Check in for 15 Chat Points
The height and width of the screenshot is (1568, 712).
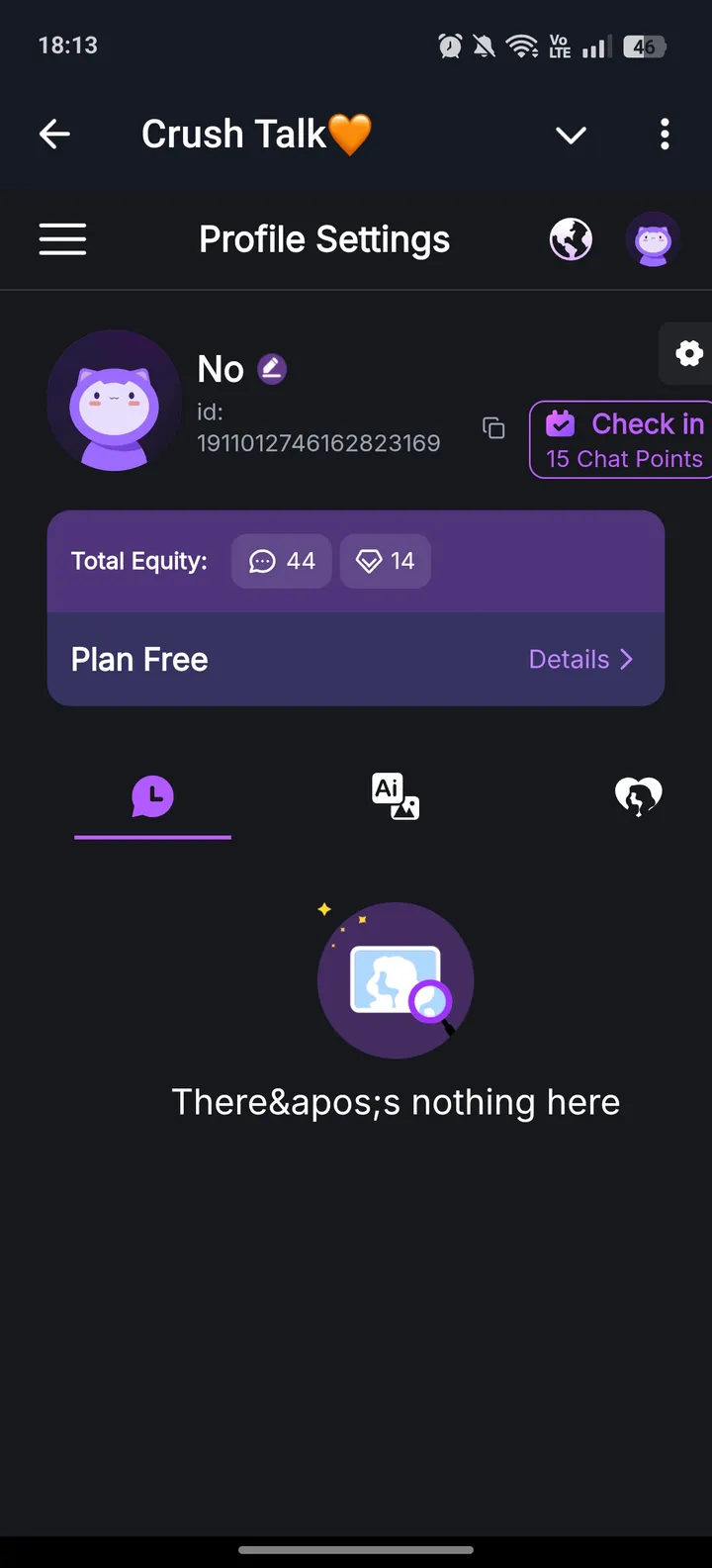pyautogui.click(x=623, y=439)
